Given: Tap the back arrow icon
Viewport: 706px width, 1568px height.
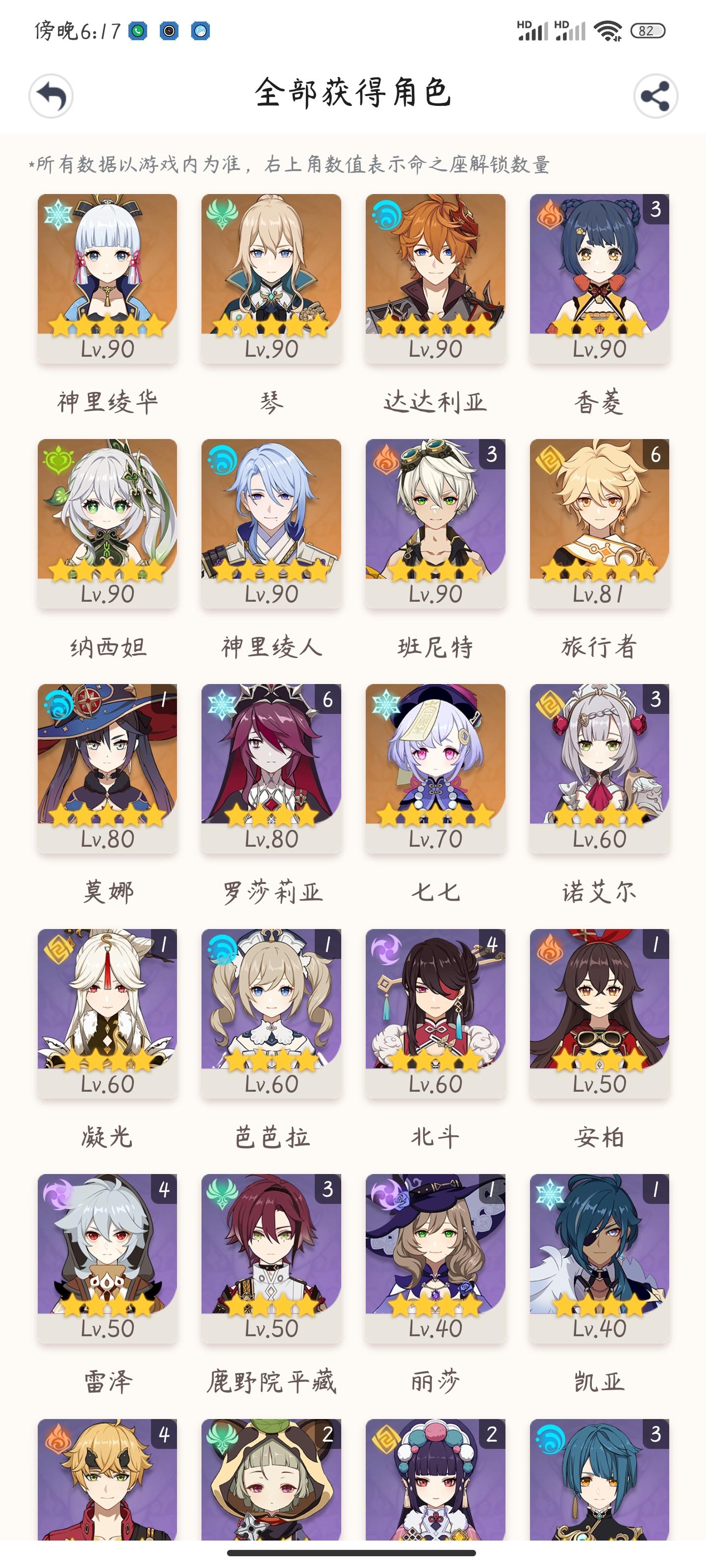Looking at the screenshot, I should 51,95.
